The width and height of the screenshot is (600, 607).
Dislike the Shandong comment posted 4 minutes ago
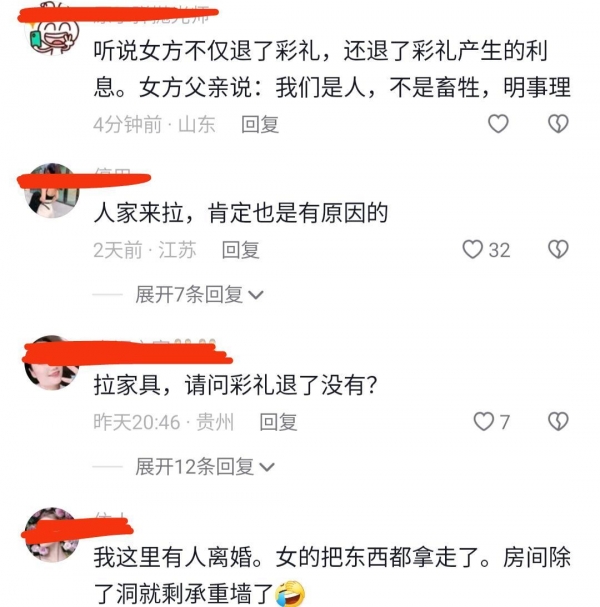pyautogui.click(x=559, y=124)
